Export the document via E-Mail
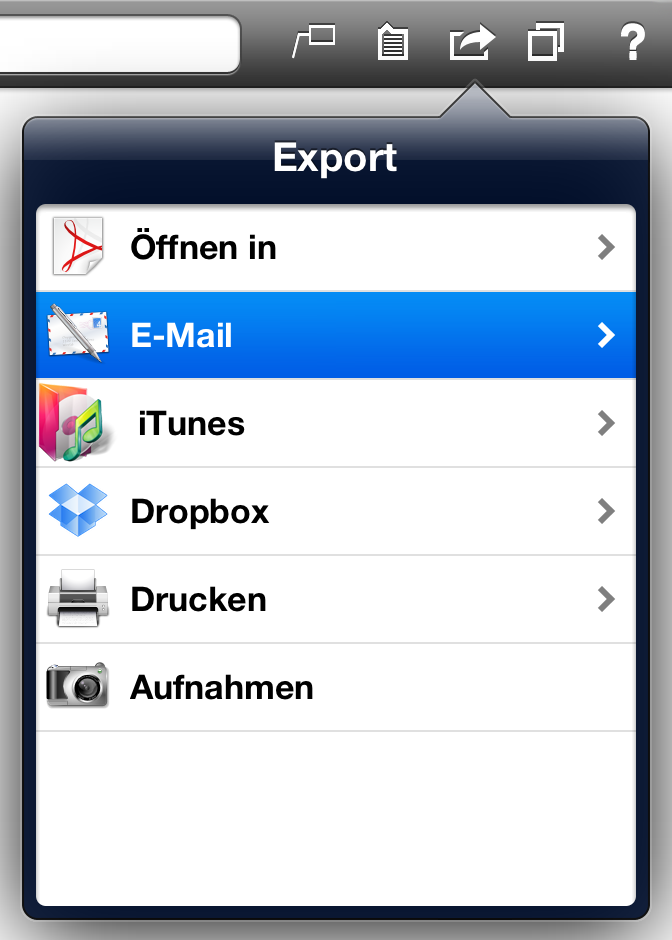Image resolution: width=672 pixels, height=940 pixels. point(335,336)
